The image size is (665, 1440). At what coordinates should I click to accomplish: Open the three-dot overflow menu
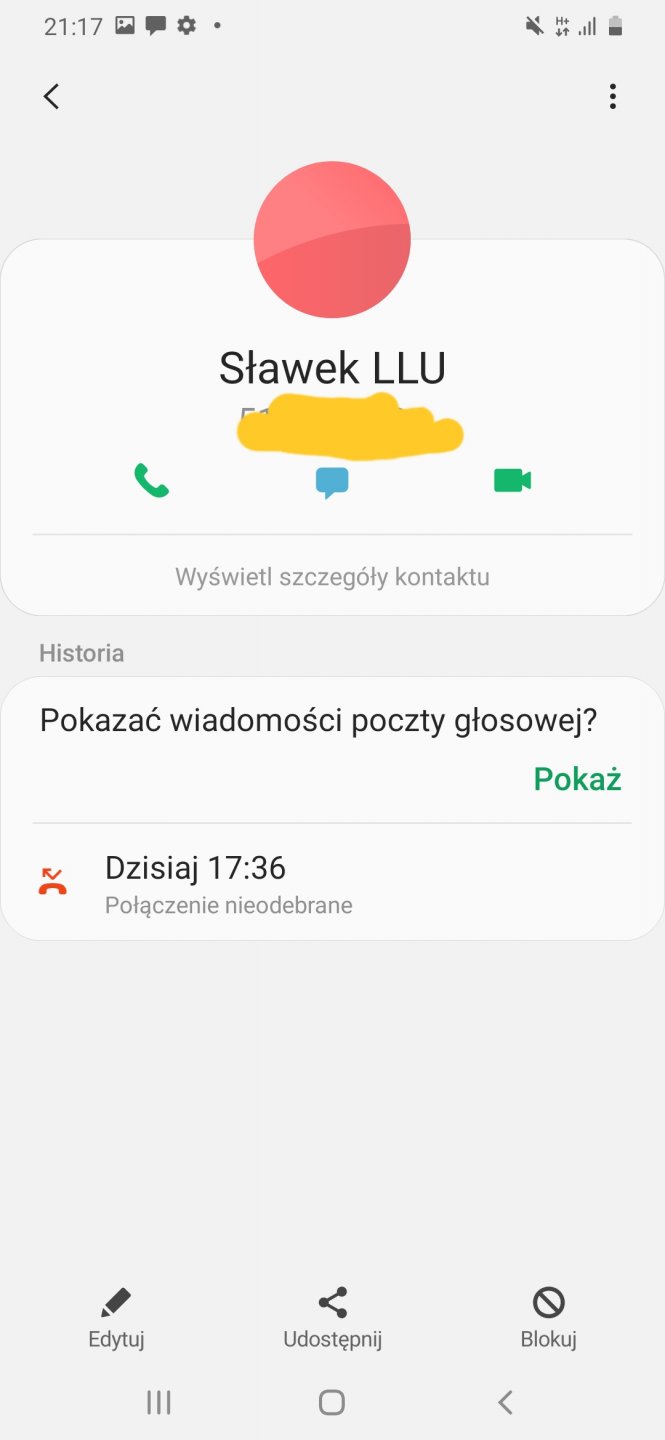pos(612,96)
